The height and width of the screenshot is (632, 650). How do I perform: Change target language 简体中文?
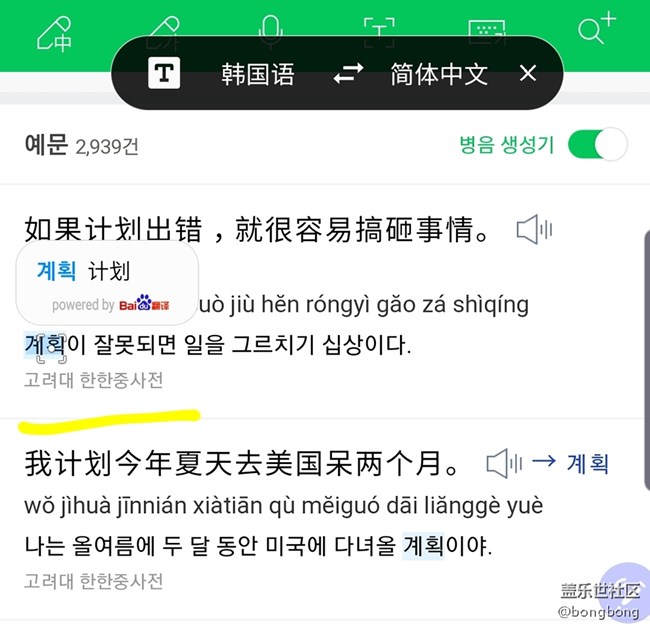pyautogui.click(x=439, y=73)
